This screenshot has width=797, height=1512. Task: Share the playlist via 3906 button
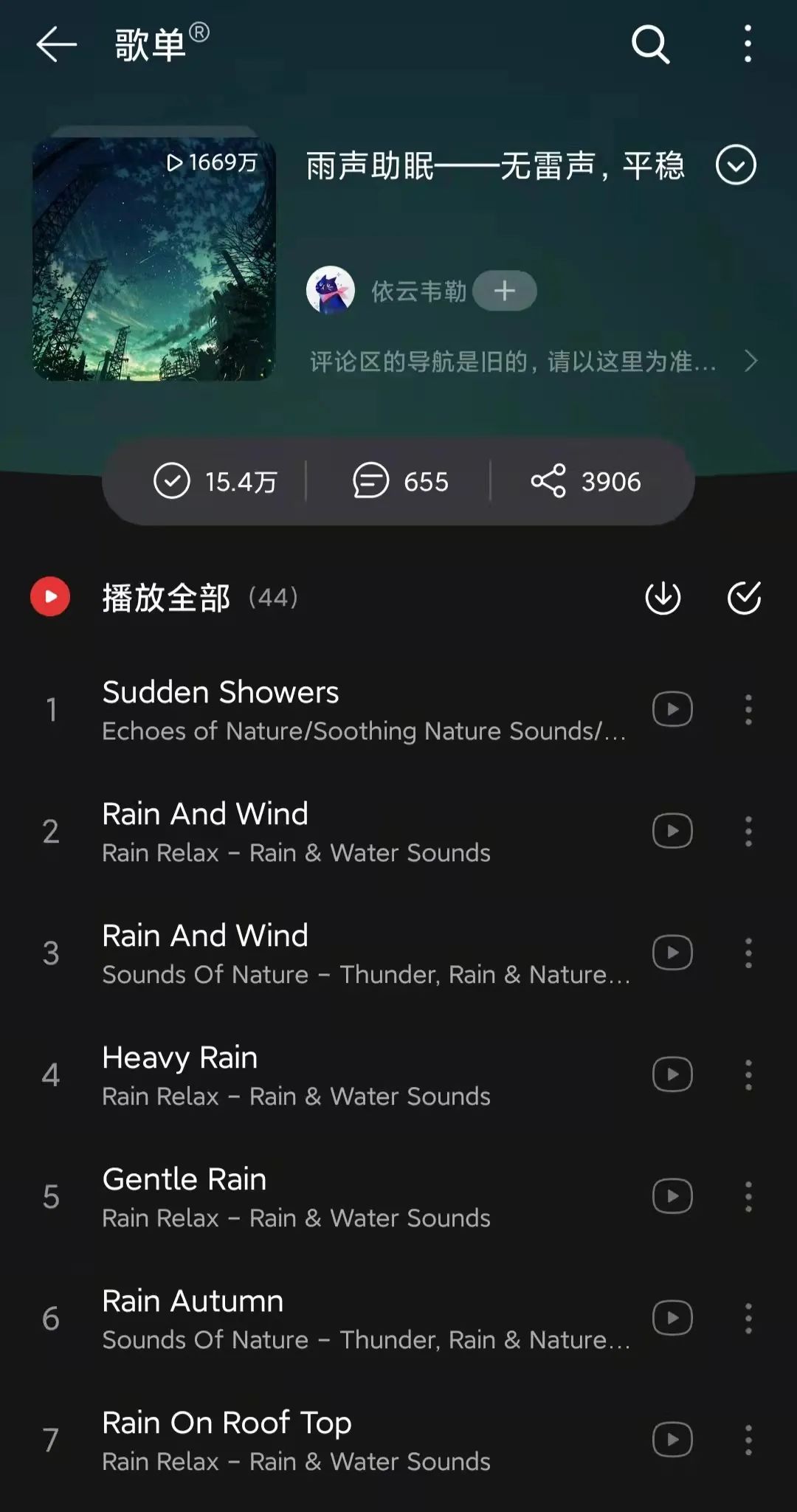[x=586, y=482]
